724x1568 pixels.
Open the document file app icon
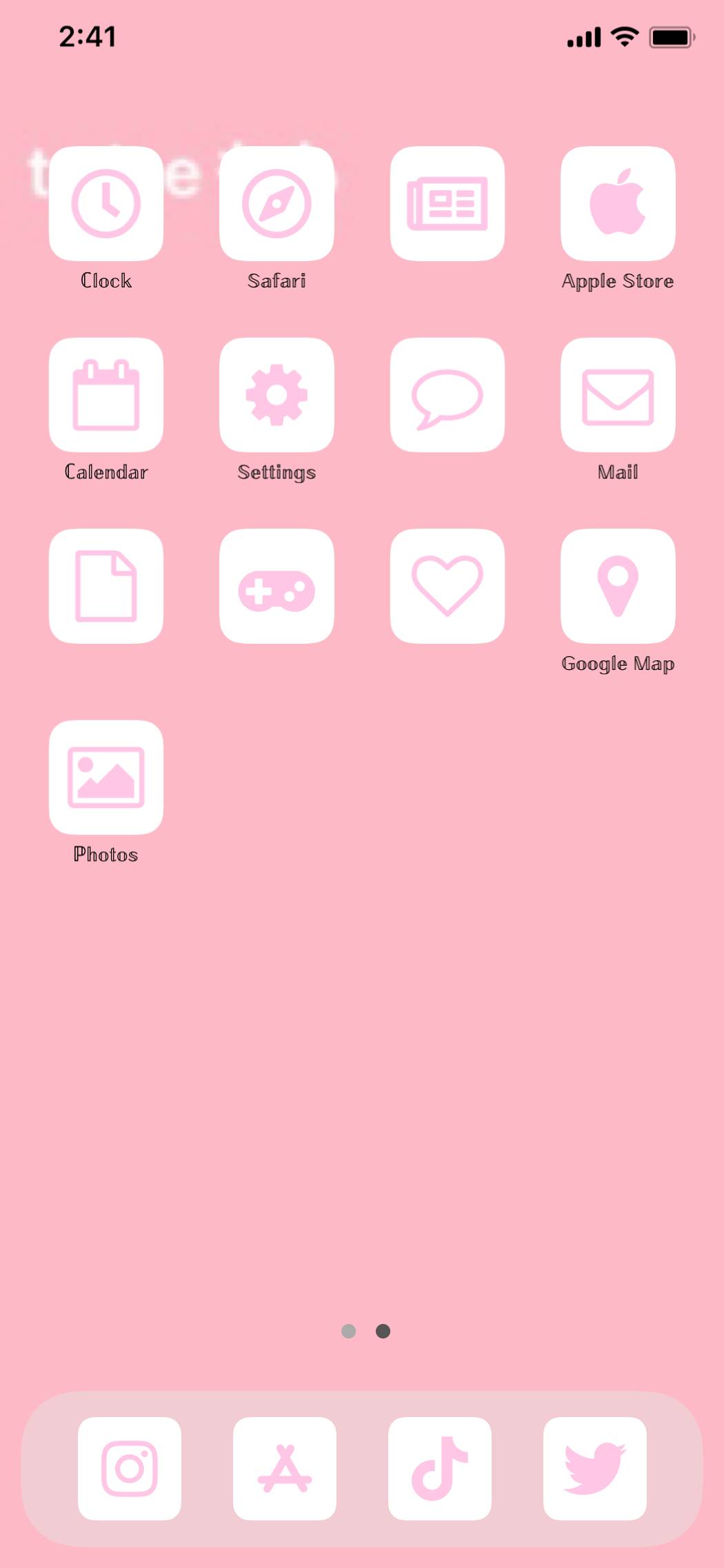click(x=106, y=586)
